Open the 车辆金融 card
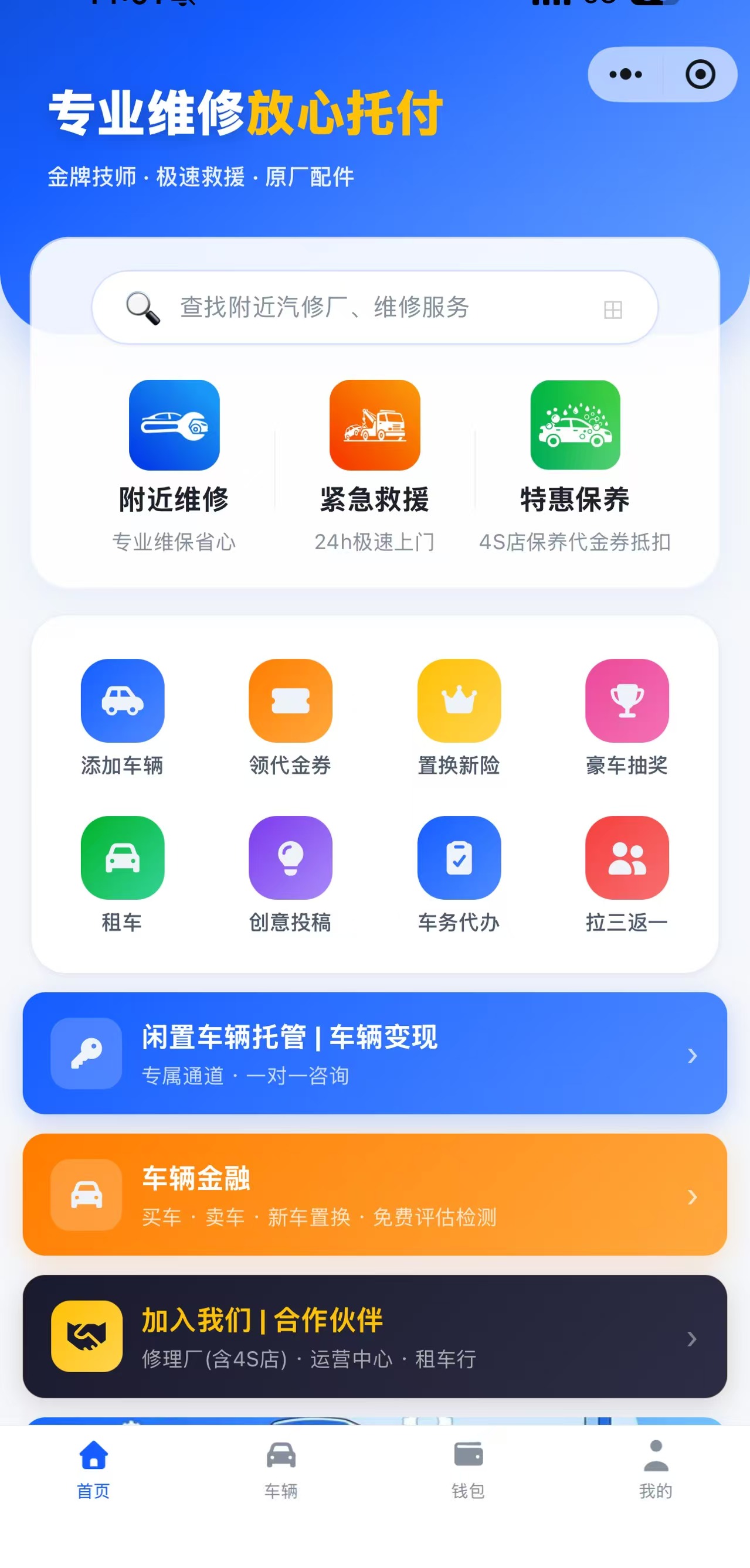 (374, 1194)
